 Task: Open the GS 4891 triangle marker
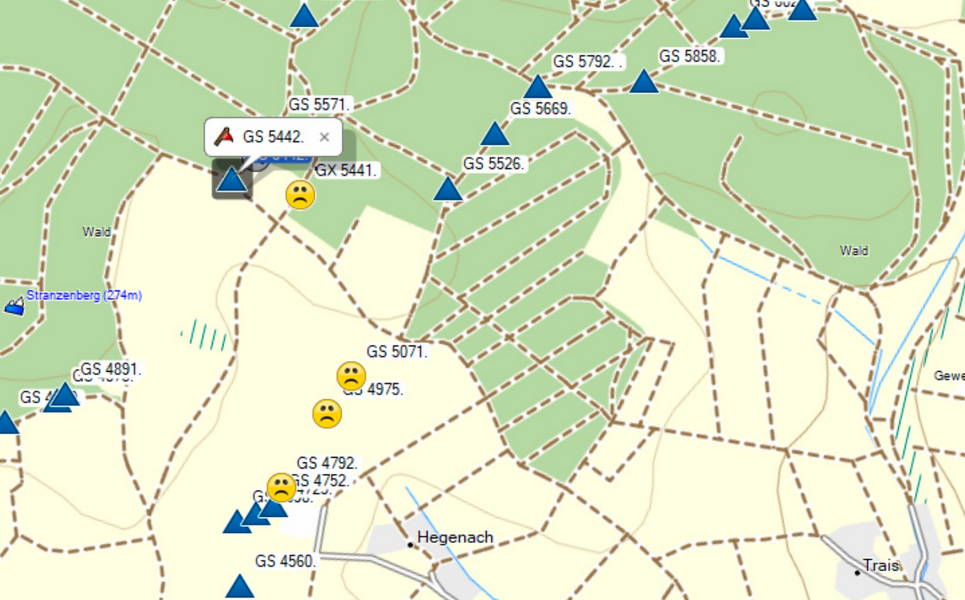(x=65, y=394)
